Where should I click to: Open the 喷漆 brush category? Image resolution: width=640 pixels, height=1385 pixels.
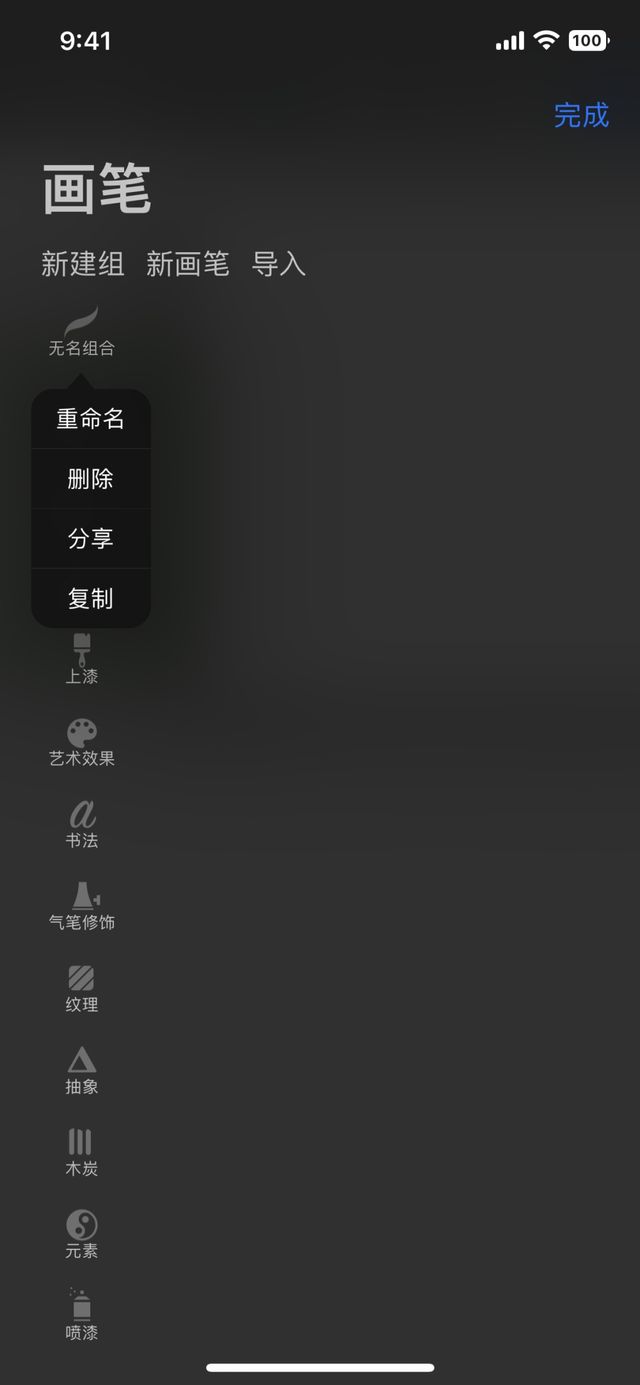[82, 1317]
